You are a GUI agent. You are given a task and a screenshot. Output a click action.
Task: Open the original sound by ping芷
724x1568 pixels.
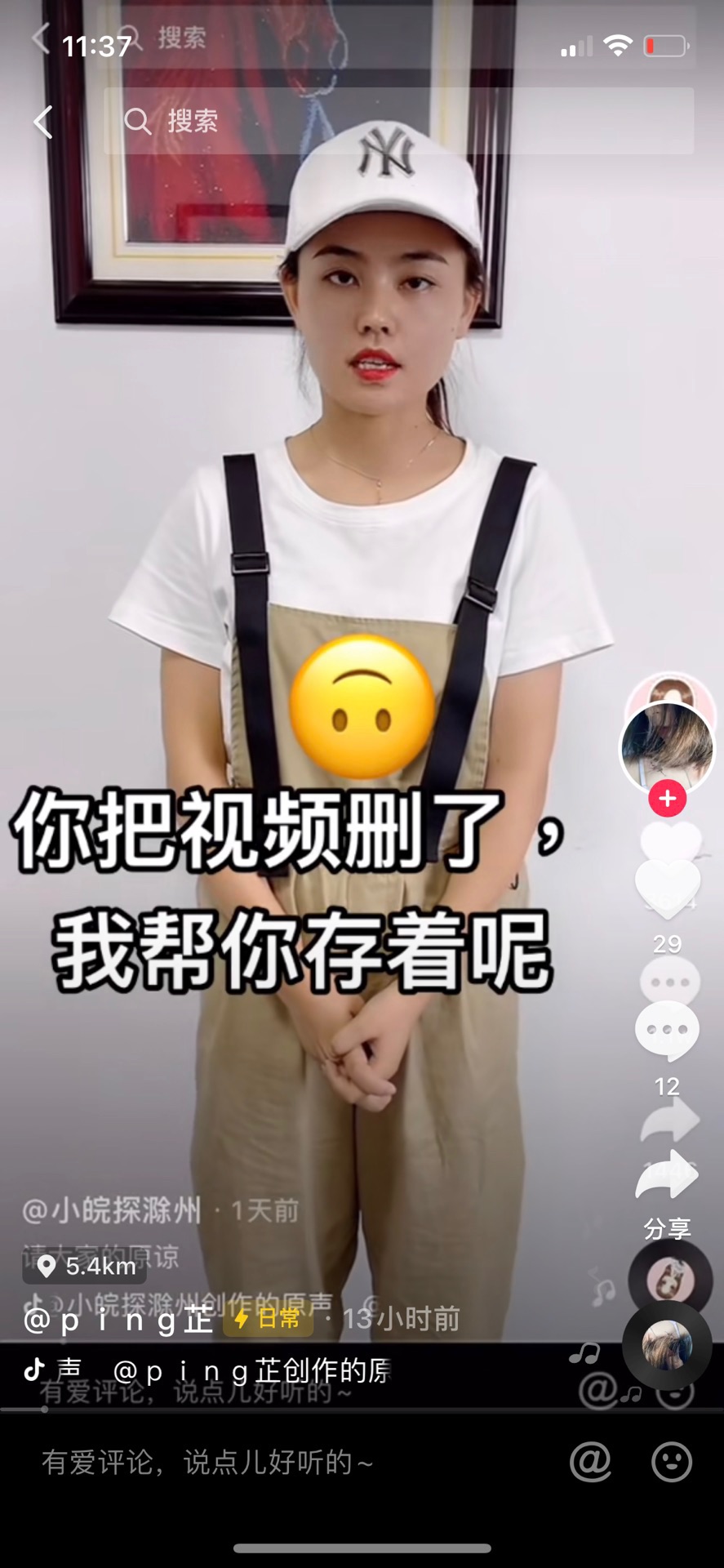pyautogui.click(x=251, y=1370)
